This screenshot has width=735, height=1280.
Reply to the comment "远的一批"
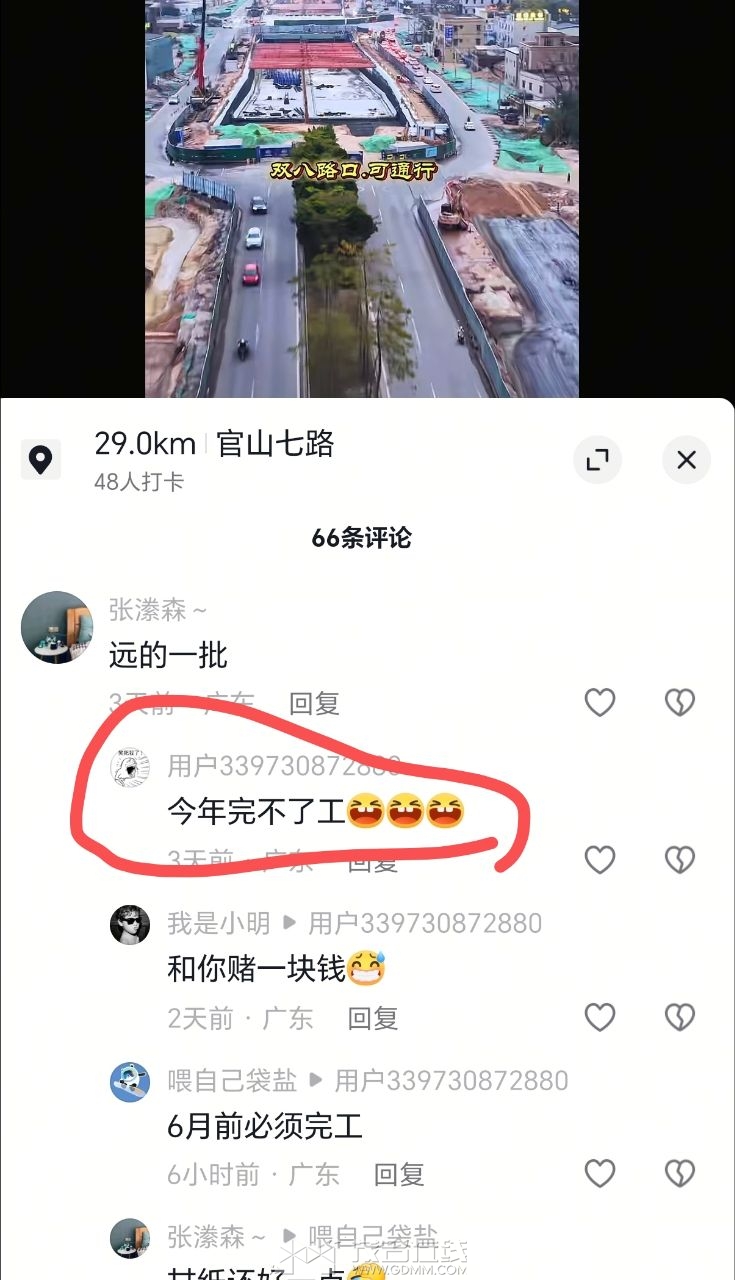pyautogui.click(x=314, y=703)
